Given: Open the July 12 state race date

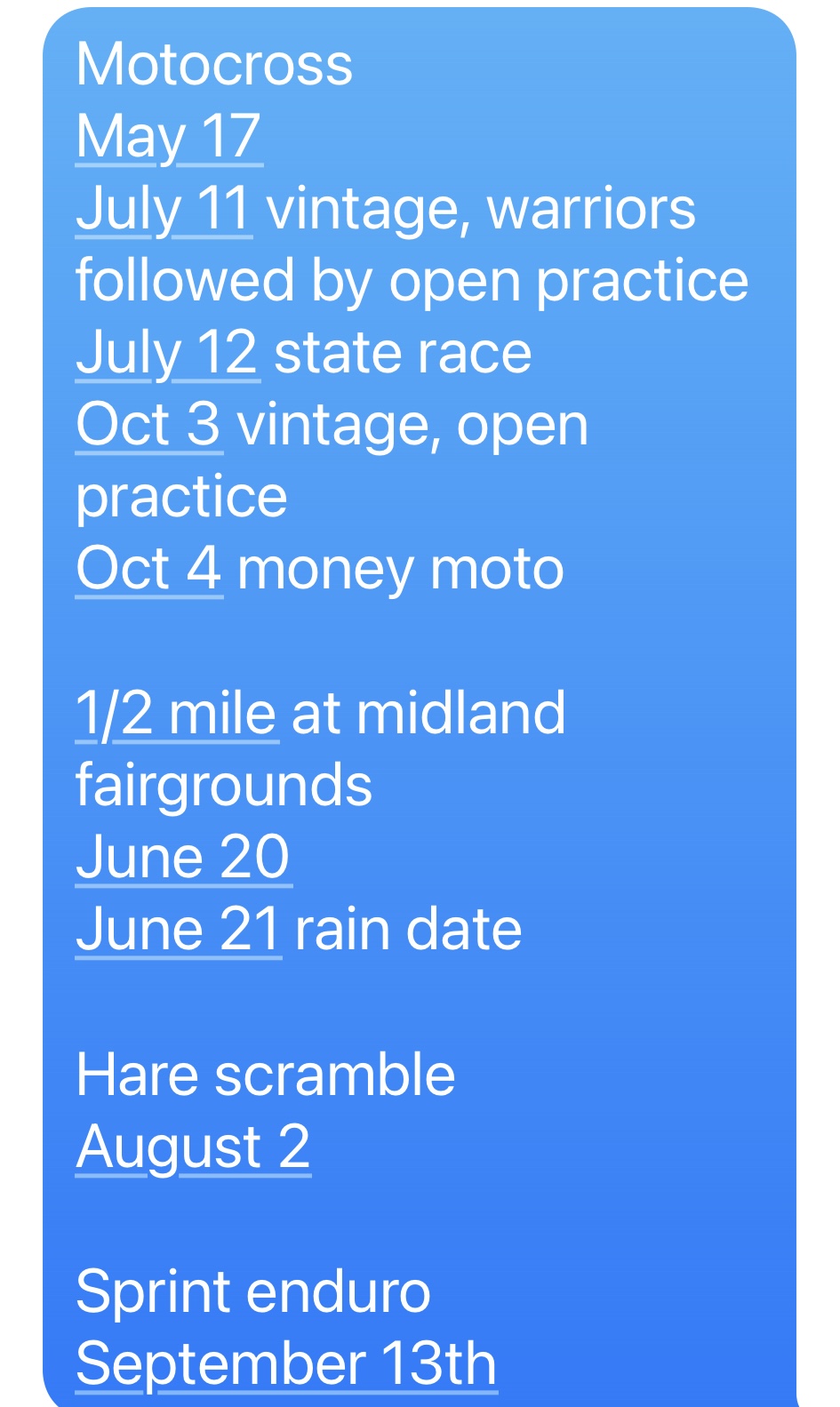Looking at the screenshot, I should (x=167, y=353).
